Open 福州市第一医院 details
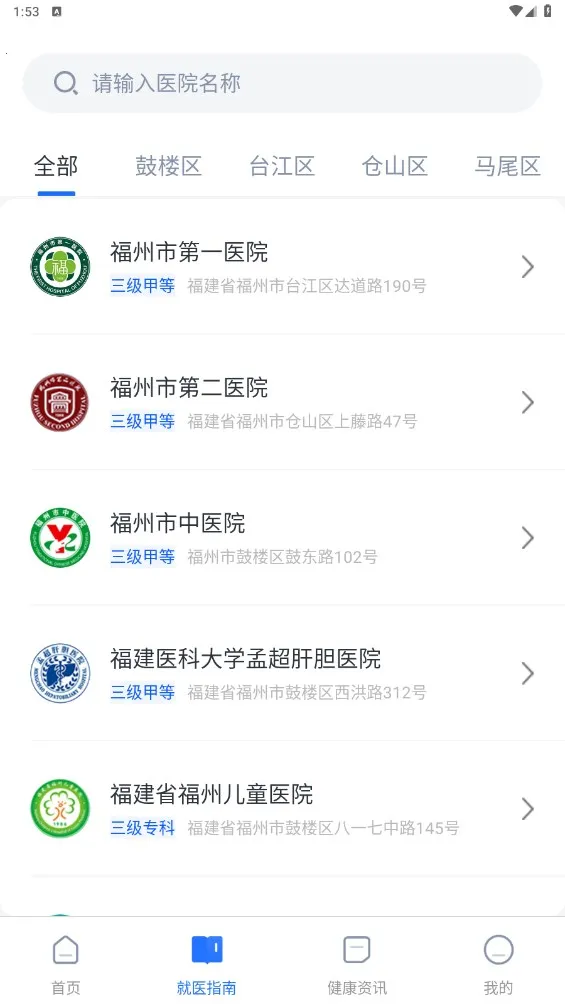565x1004 pixels. pos(282,267)
